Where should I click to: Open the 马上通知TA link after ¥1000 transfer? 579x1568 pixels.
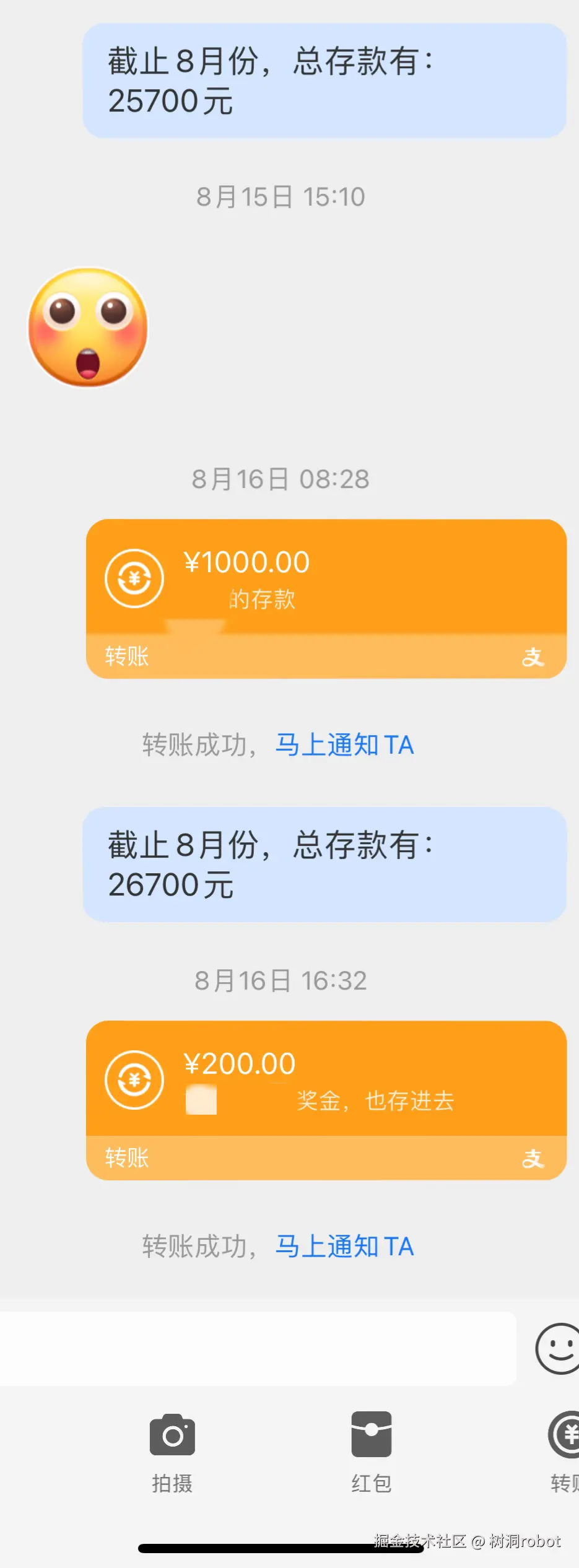click(345, 746)
